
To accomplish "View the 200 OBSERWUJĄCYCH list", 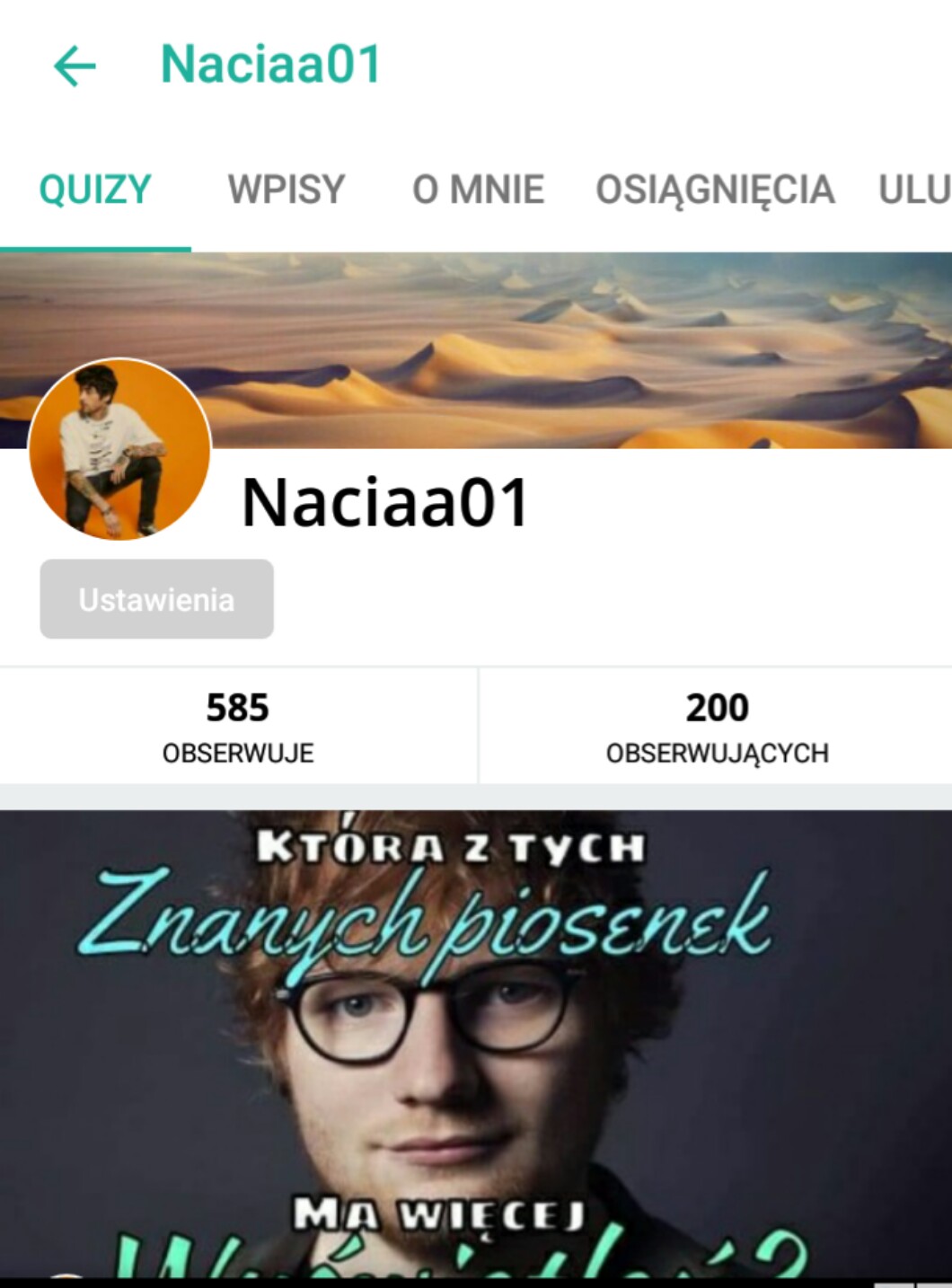I will 717,726.
